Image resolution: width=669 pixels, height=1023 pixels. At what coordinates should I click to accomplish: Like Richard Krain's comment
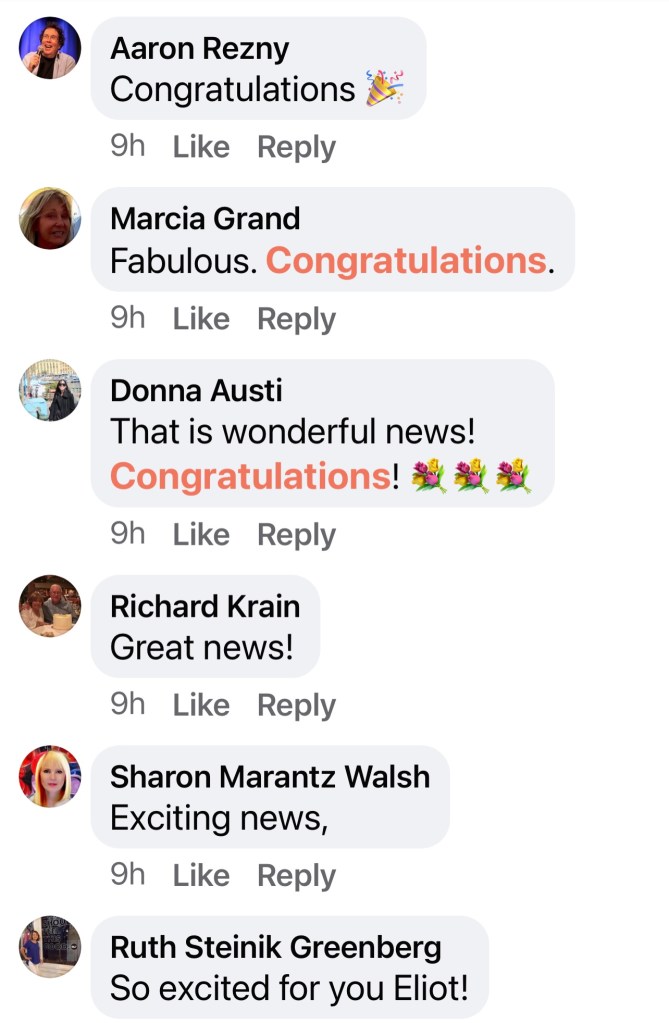(201, 705)
